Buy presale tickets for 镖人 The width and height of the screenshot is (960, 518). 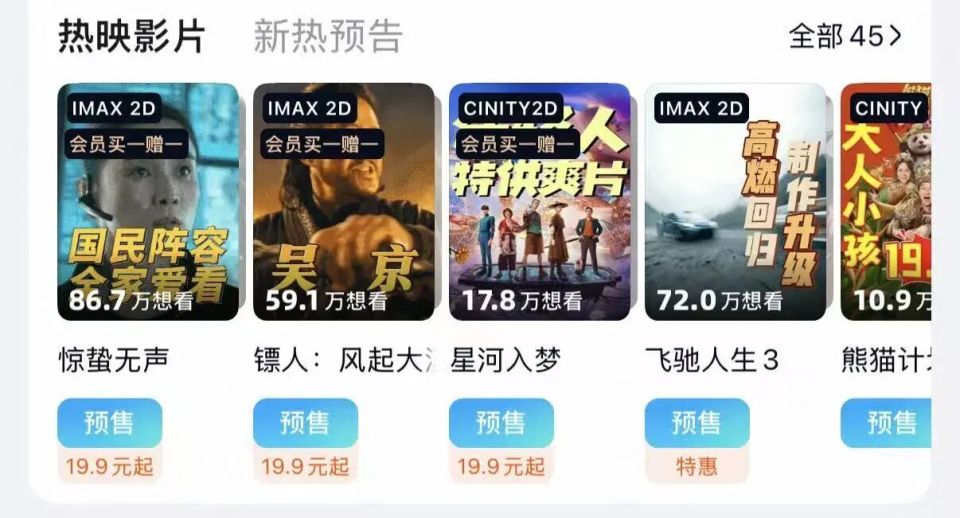coord(305,423)
